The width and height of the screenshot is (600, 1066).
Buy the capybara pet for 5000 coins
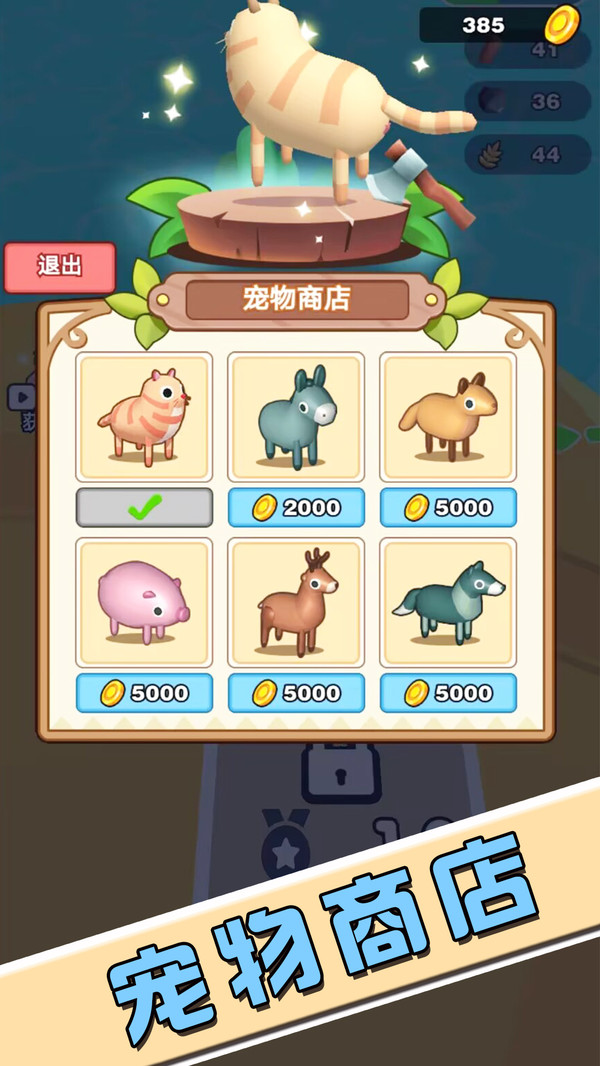click(448, 507)
